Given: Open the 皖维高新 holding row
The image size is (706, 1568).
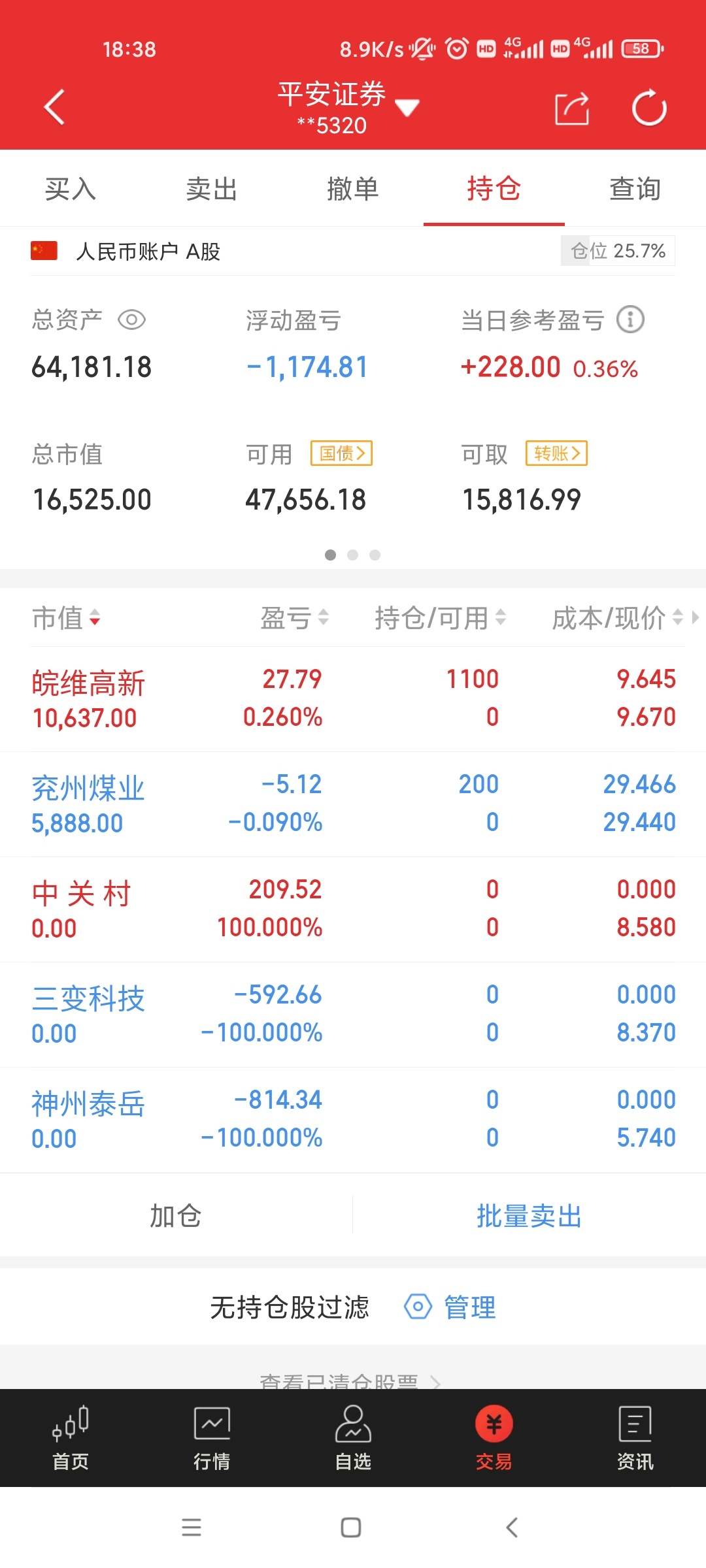Looking at the screenshot, I should 353,699.
